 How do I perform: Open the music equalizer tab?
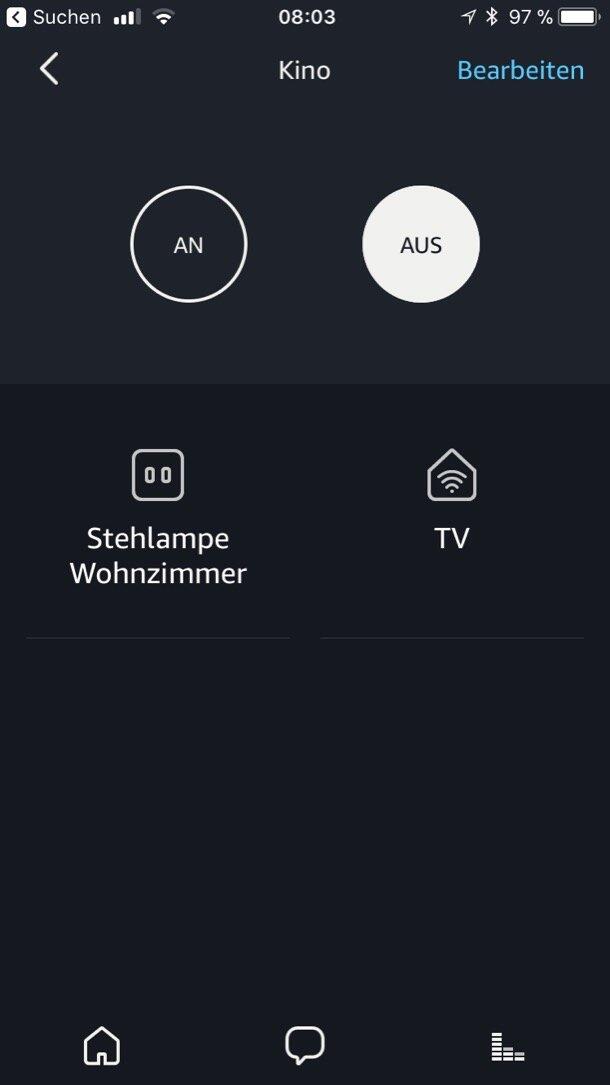(508, 1047)
